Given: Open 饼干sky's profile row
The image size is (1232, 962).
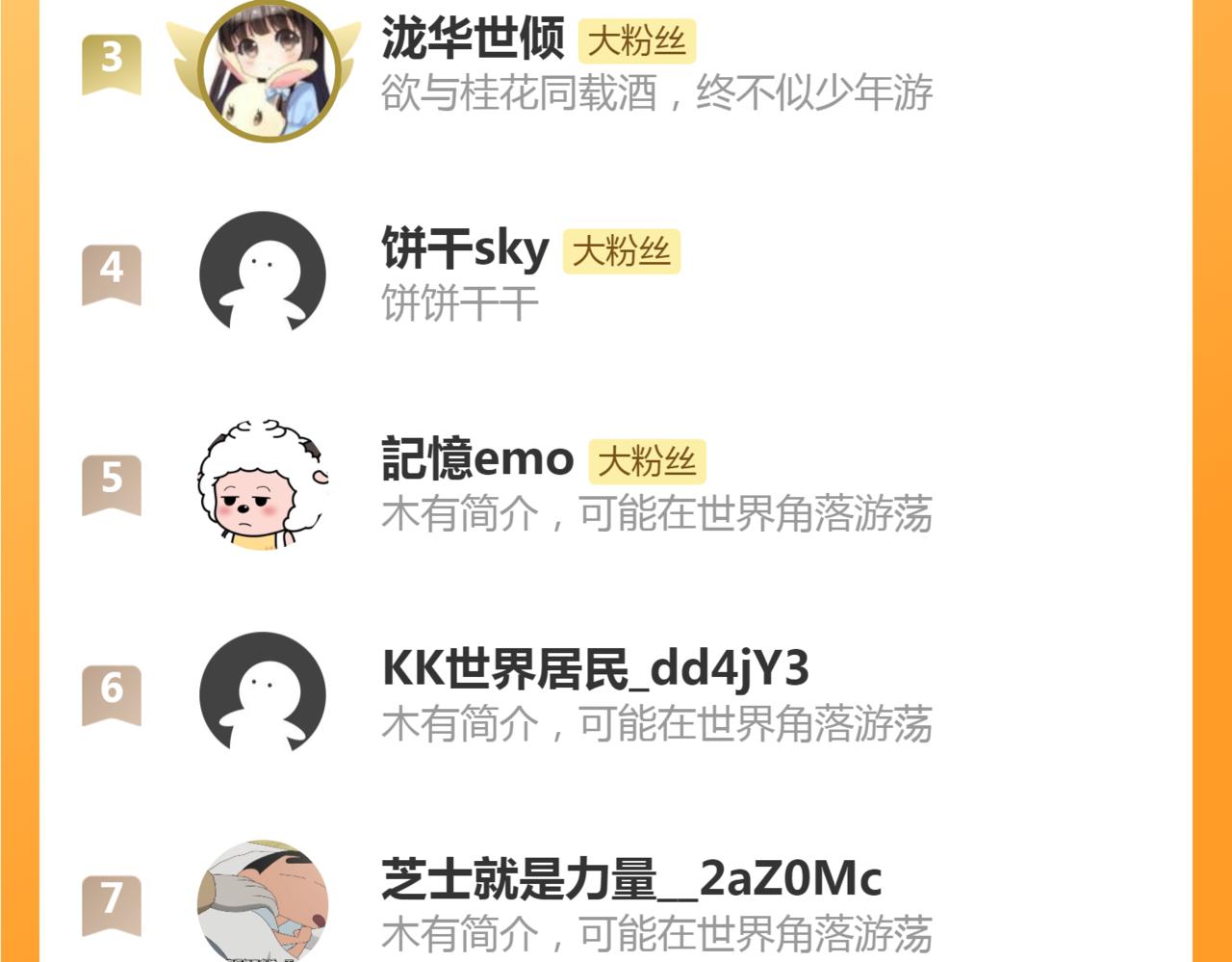Looking at the screenshot, I should pyautogui.click(x=465, y=250).
